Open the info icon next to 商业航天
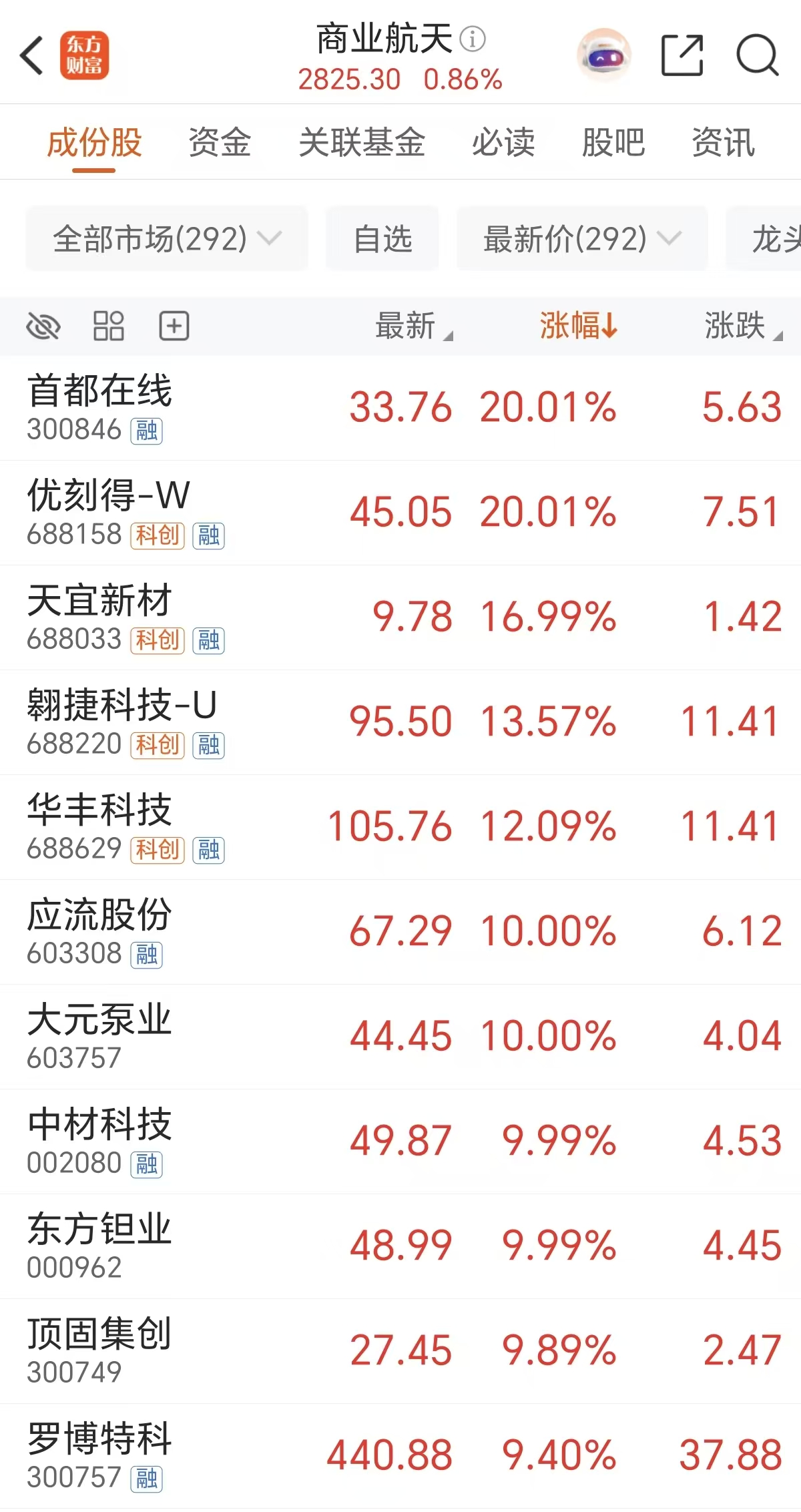The image size is (801, 1512). tap(473, 40)
